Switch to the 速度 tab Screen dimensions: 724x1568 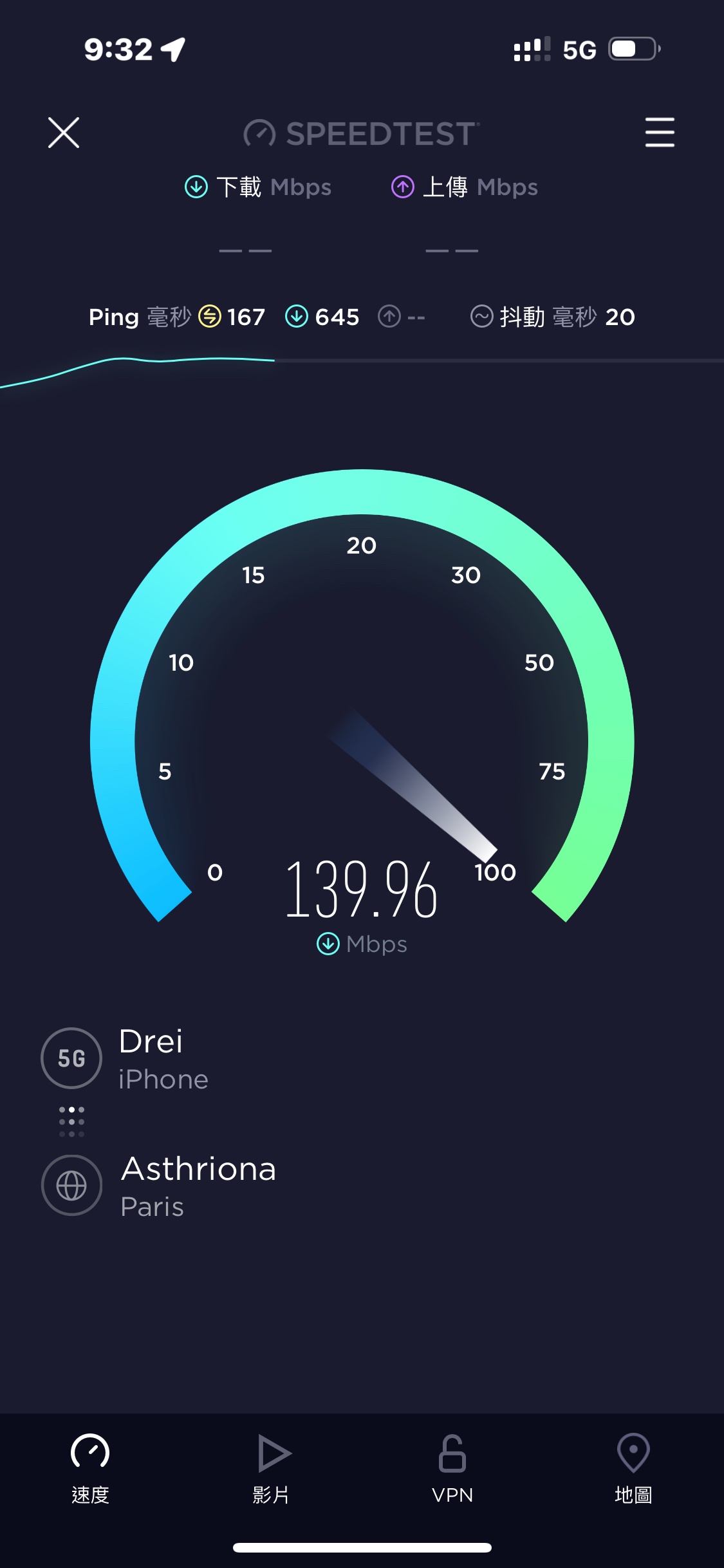coord(90,1468)
